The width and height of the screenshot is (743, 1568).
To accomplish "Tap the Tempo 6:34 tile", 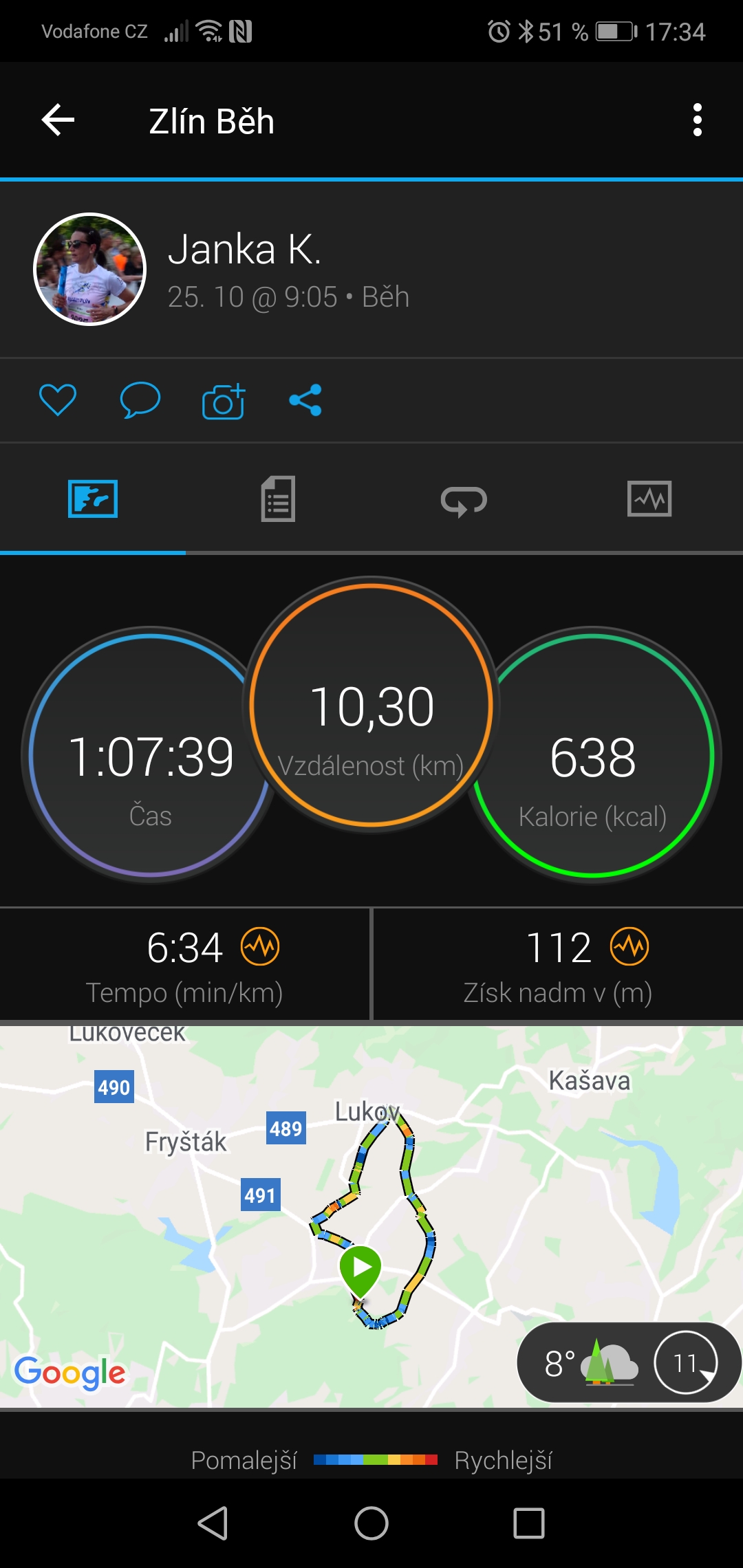I will tap(184, 964).
